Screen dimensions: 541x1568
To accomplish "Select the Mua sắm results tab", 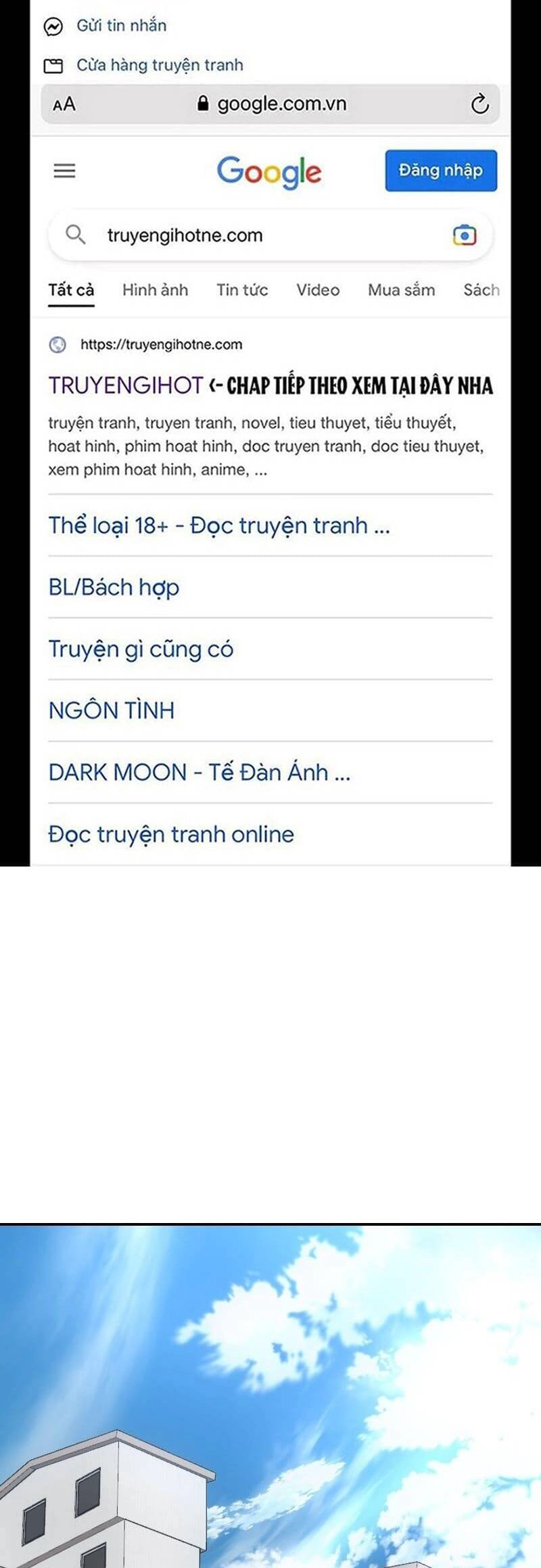I will pos(401,290).
